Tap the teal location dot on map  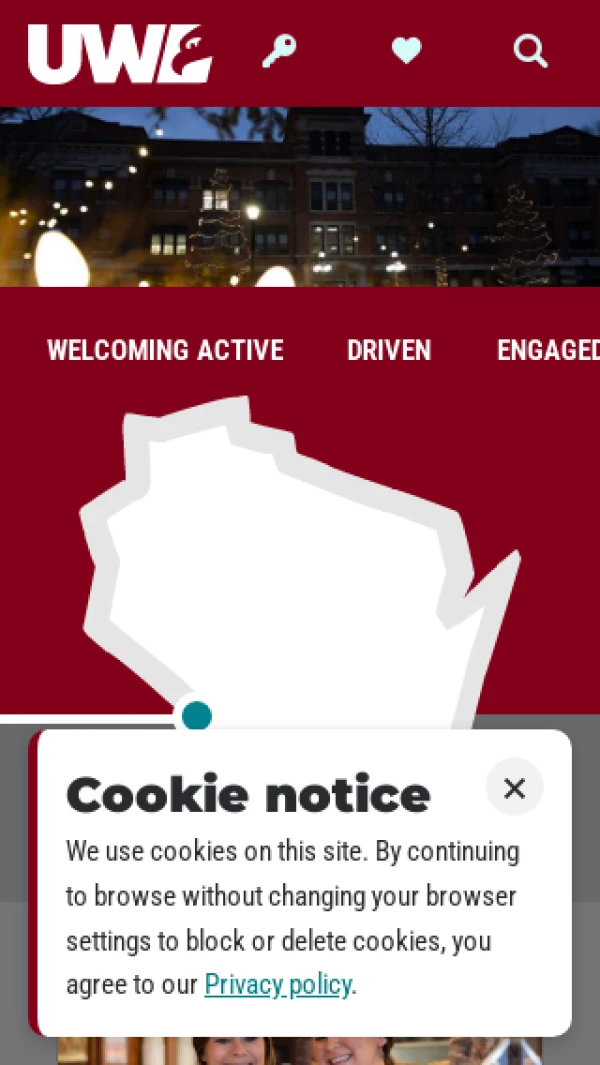click(197, 716)
